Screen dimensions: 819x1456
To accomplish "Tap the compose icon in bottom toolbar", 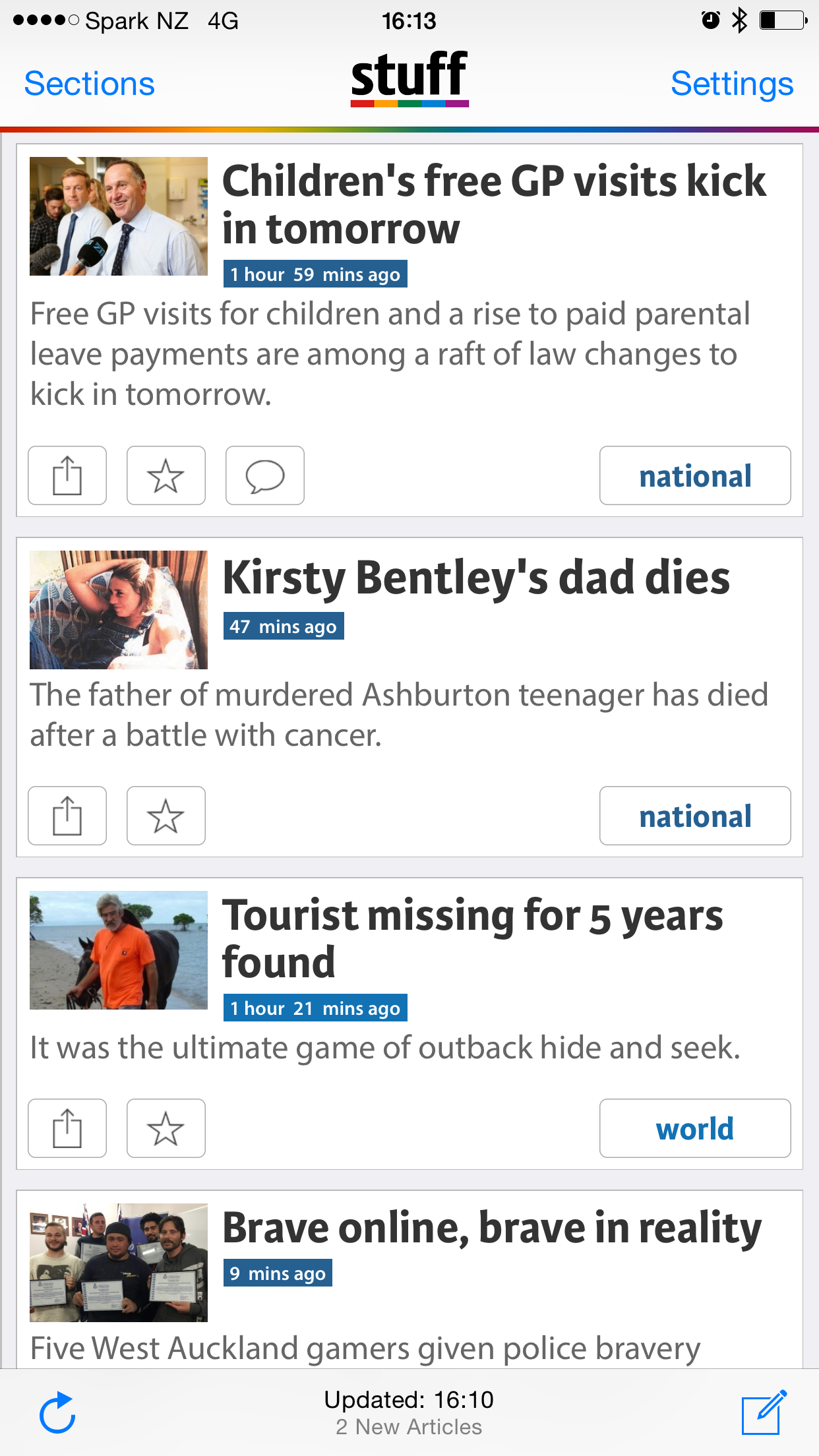I will pos(764,1412).
